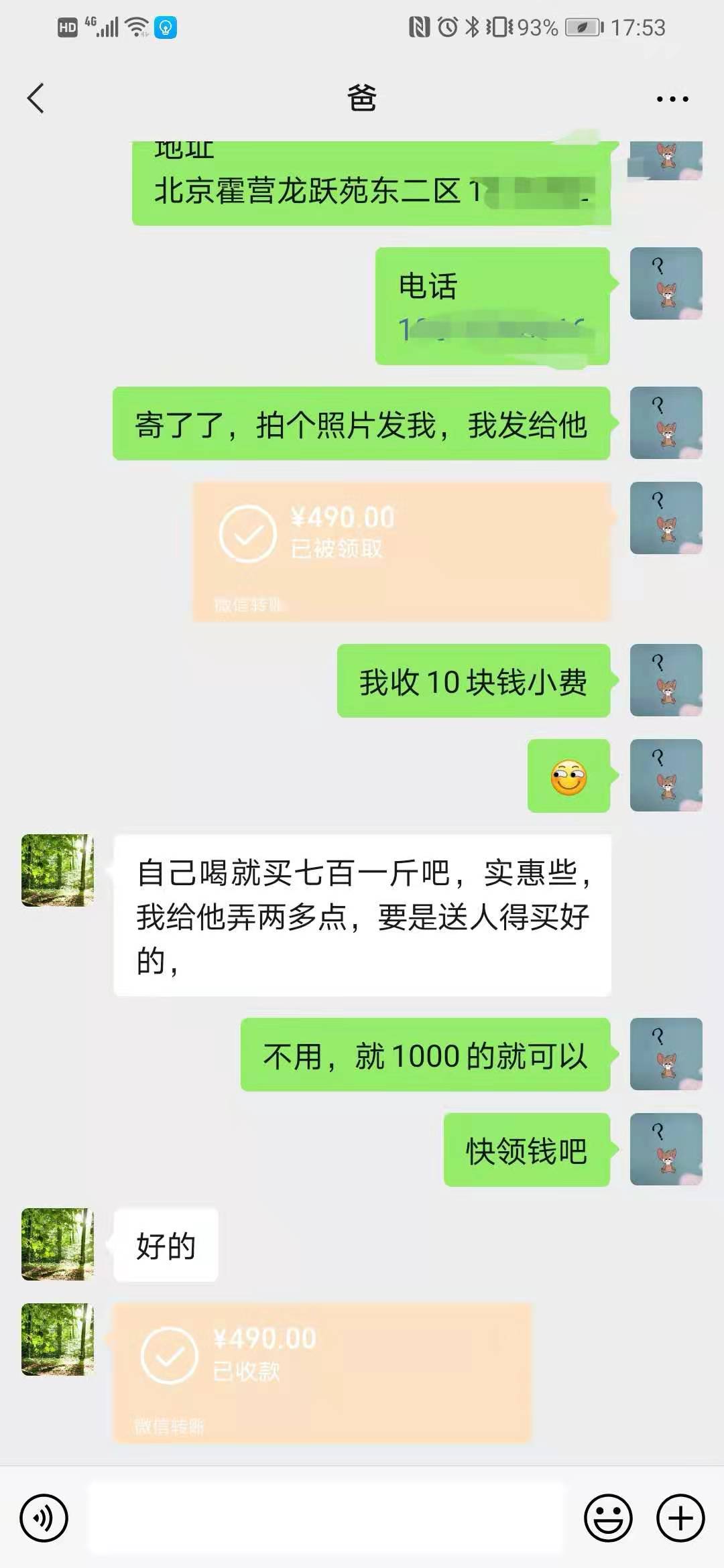
Task: Open the plus attachment menu
Action: coord(680,1517)
